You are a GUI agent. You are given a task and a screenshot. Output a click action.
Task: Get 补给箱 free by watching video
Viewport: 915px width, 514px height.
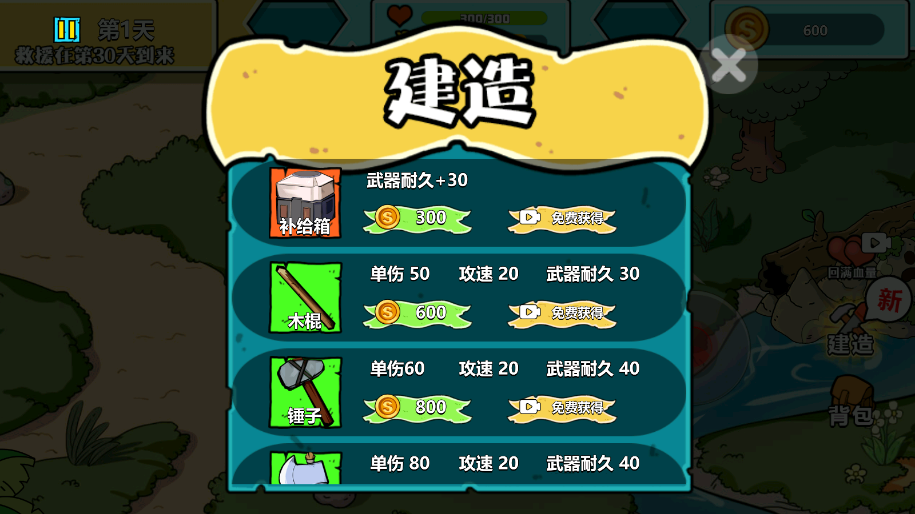pyautogui.click(x=562, y=218)
